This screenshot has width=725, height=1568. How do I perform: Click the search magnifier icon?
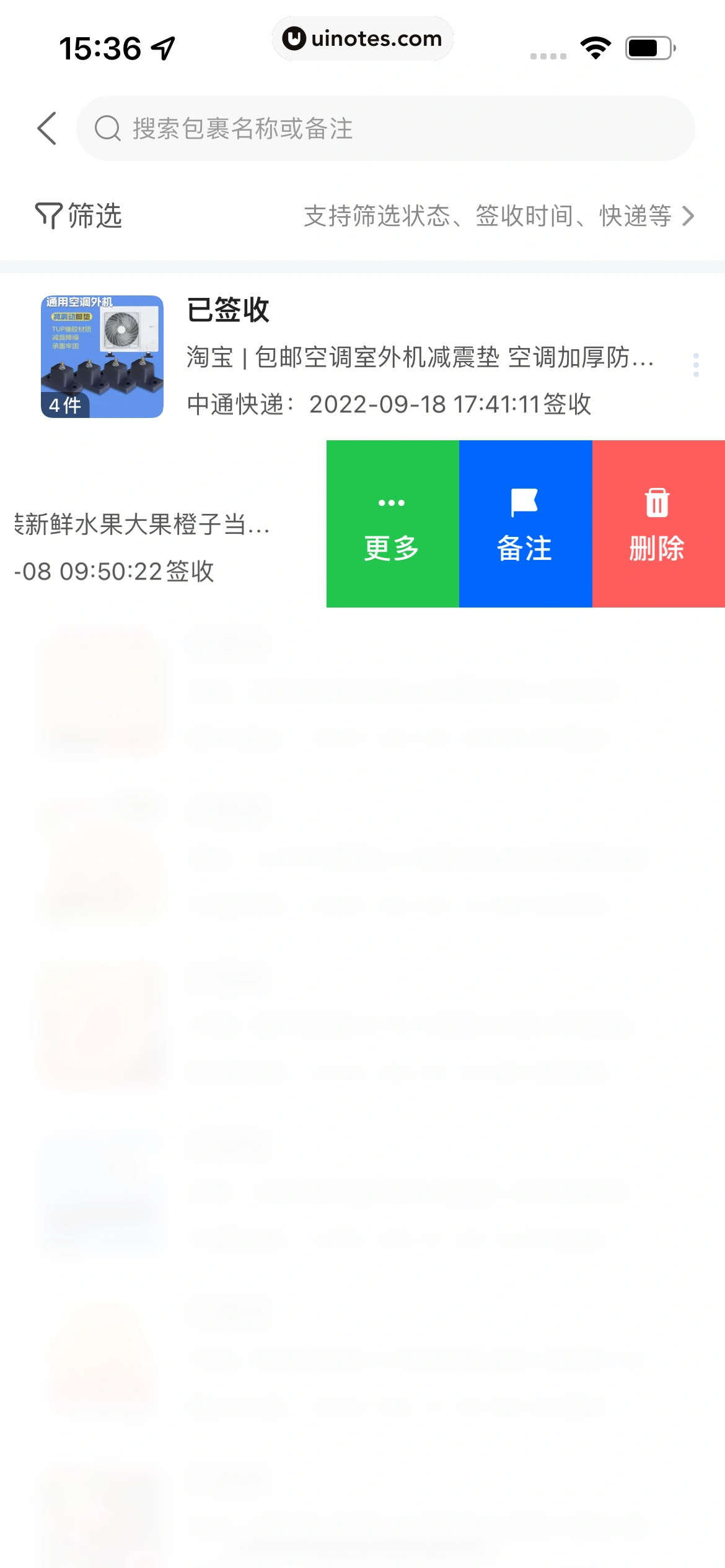click(108, 129)
